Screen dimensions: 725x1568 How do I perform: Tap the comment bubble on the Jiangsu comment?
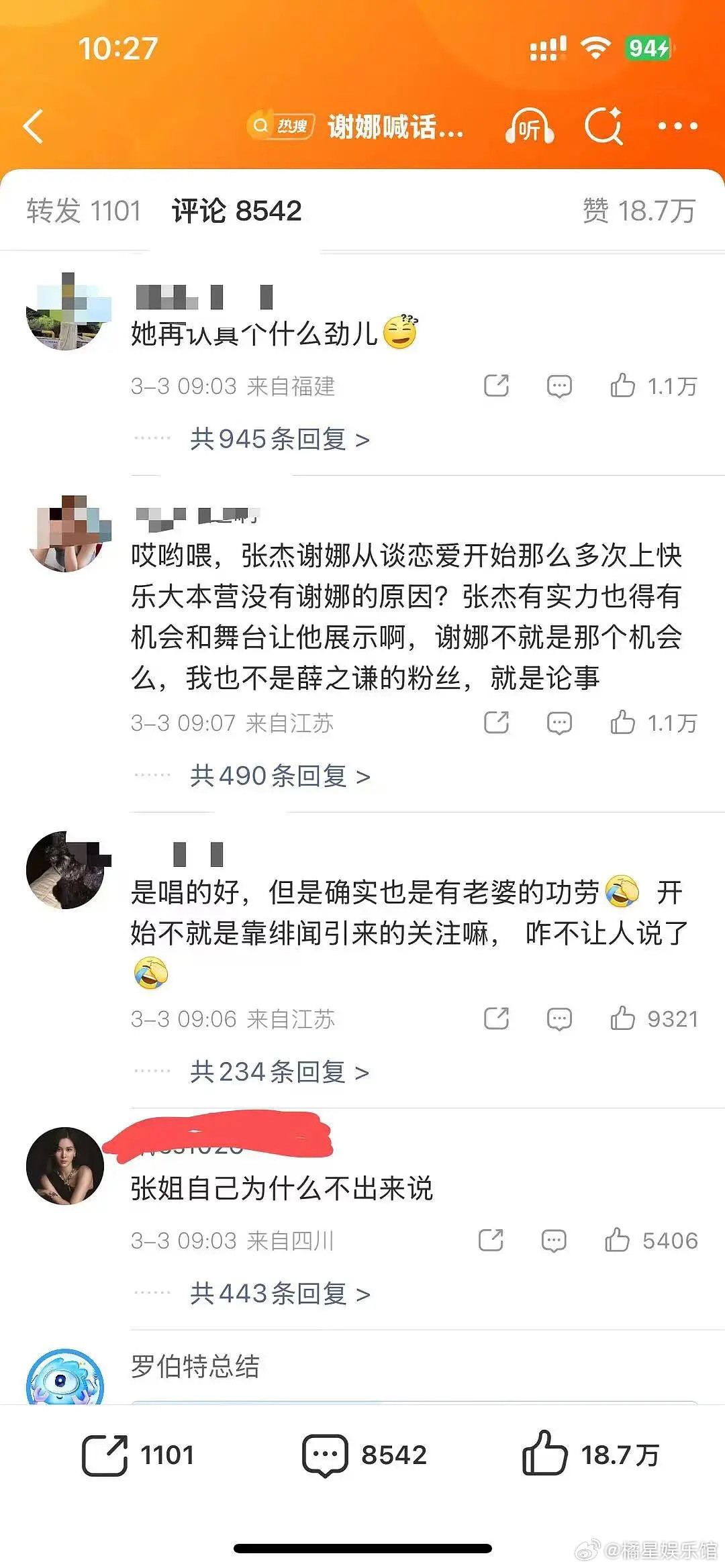tap(559, 723)
